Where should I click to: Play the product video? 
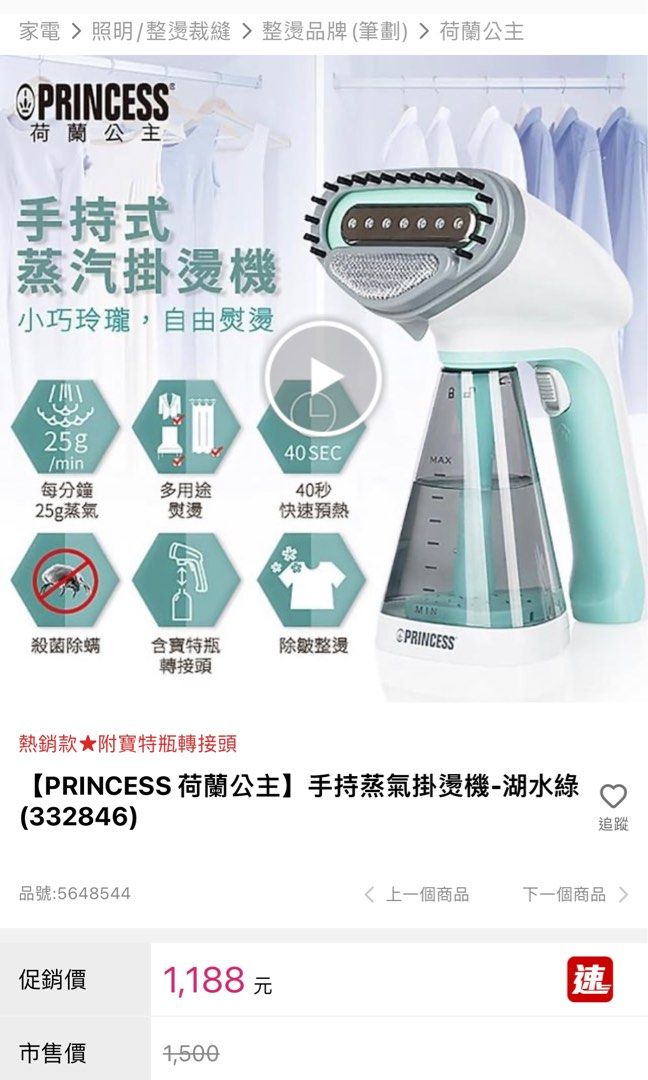[x=323, y=378]
